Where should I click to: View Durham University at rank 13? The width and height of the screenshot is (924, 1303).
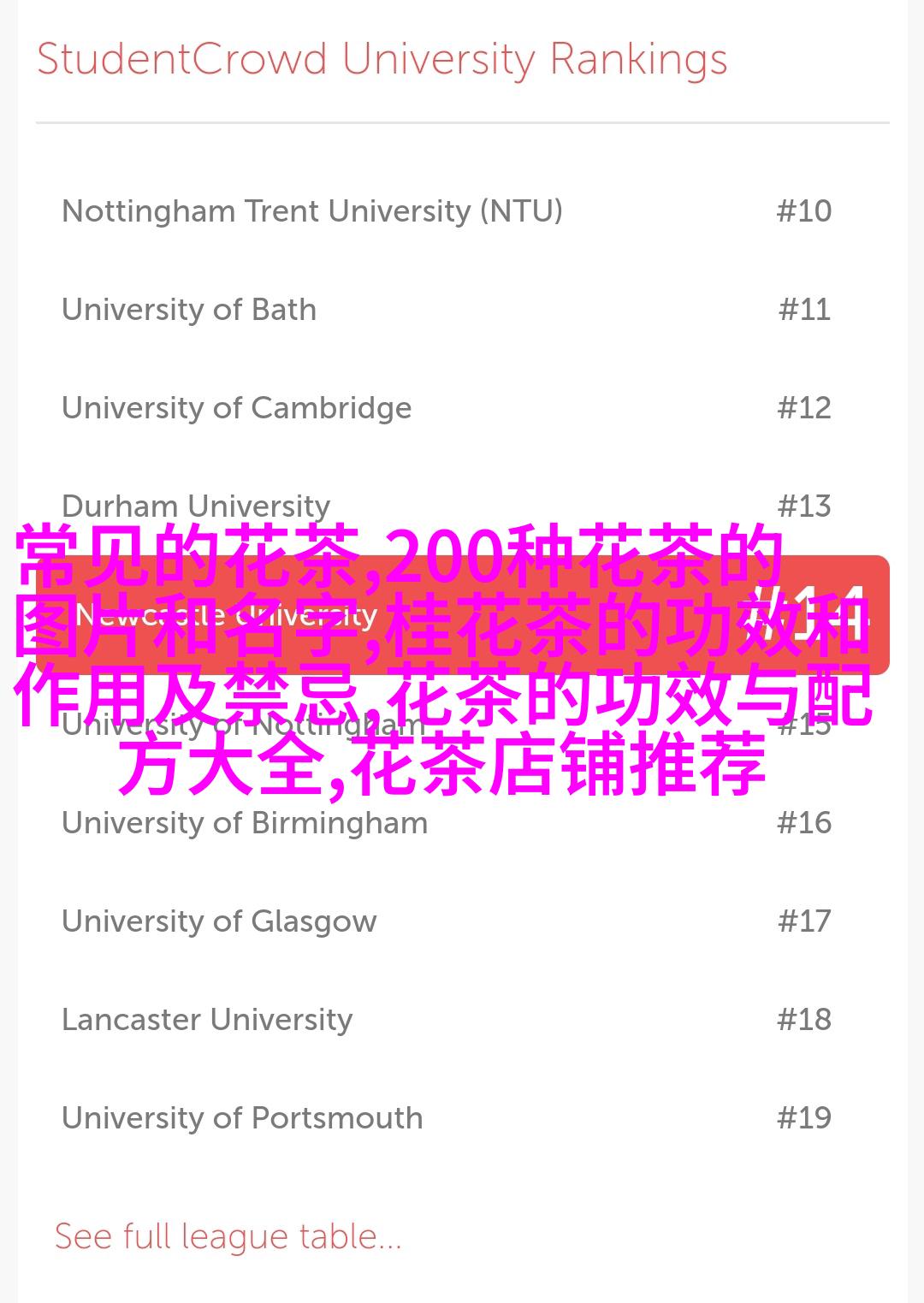pyautogui.click(x=196, y=505)
